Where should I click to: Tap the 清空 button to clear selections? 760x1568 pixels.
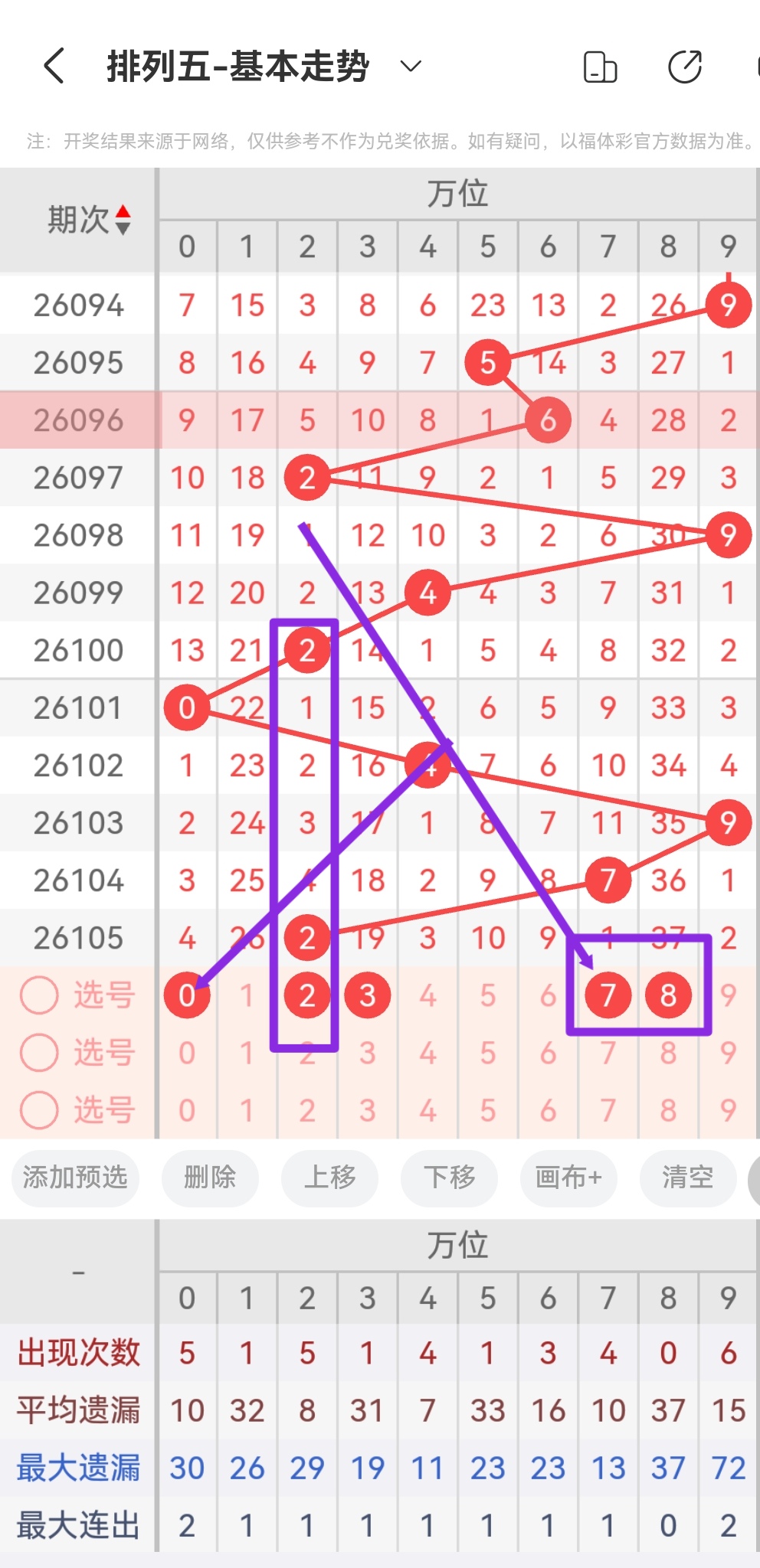pyautogui.click(x=688, y=1179)
